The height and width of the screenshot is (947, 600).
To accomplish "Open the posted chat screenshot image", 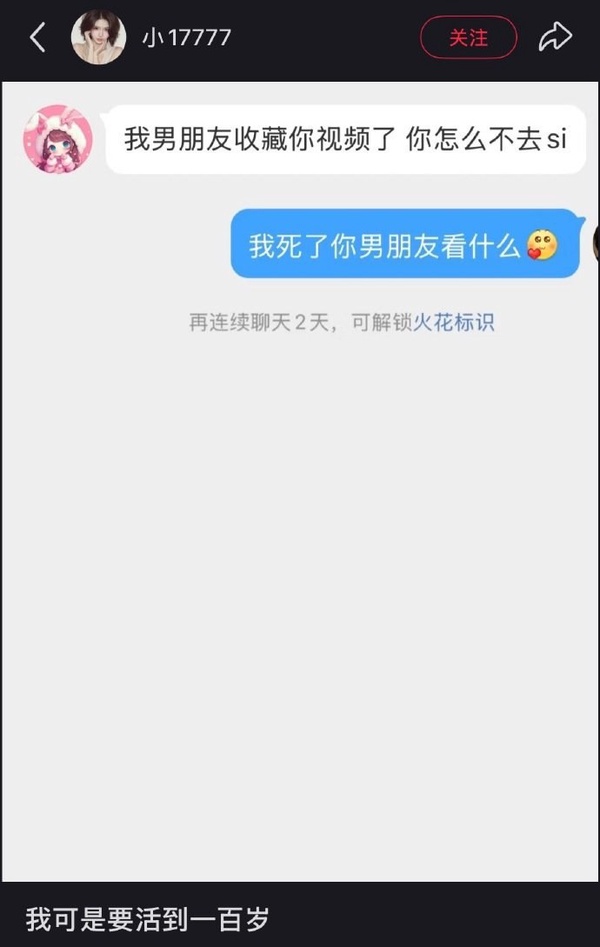I will [x=300, y=480].
